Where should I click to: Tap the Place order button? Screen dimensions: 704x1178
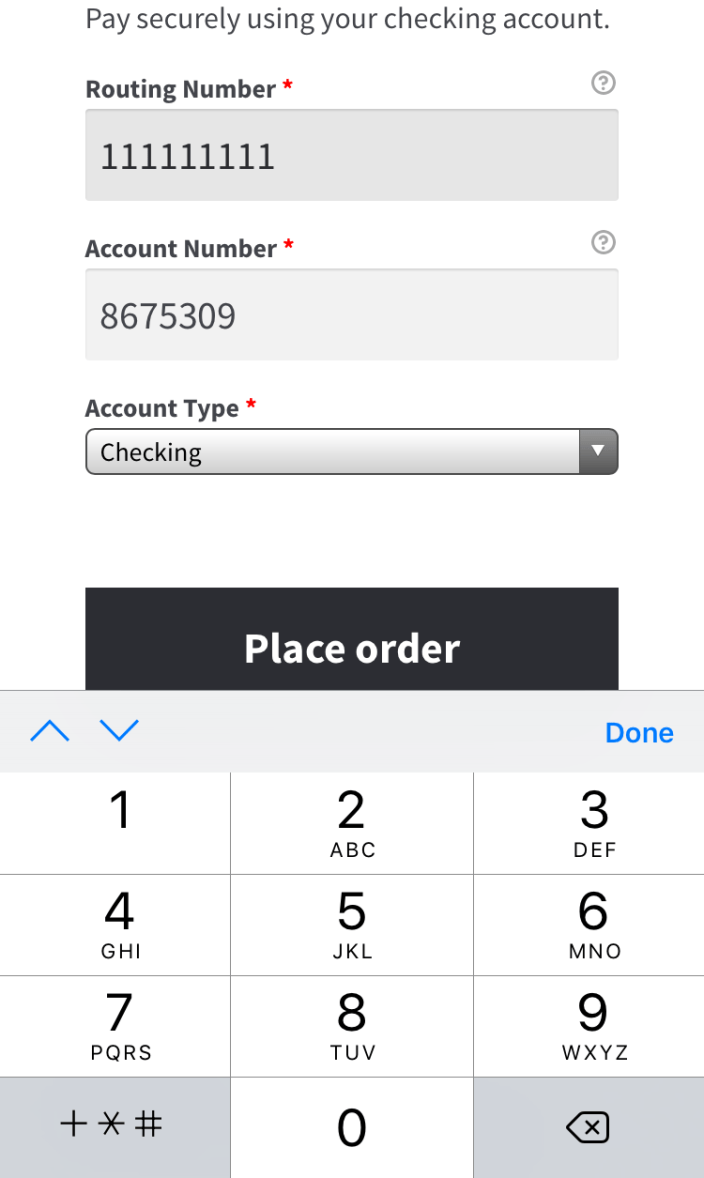click(351, 646)
